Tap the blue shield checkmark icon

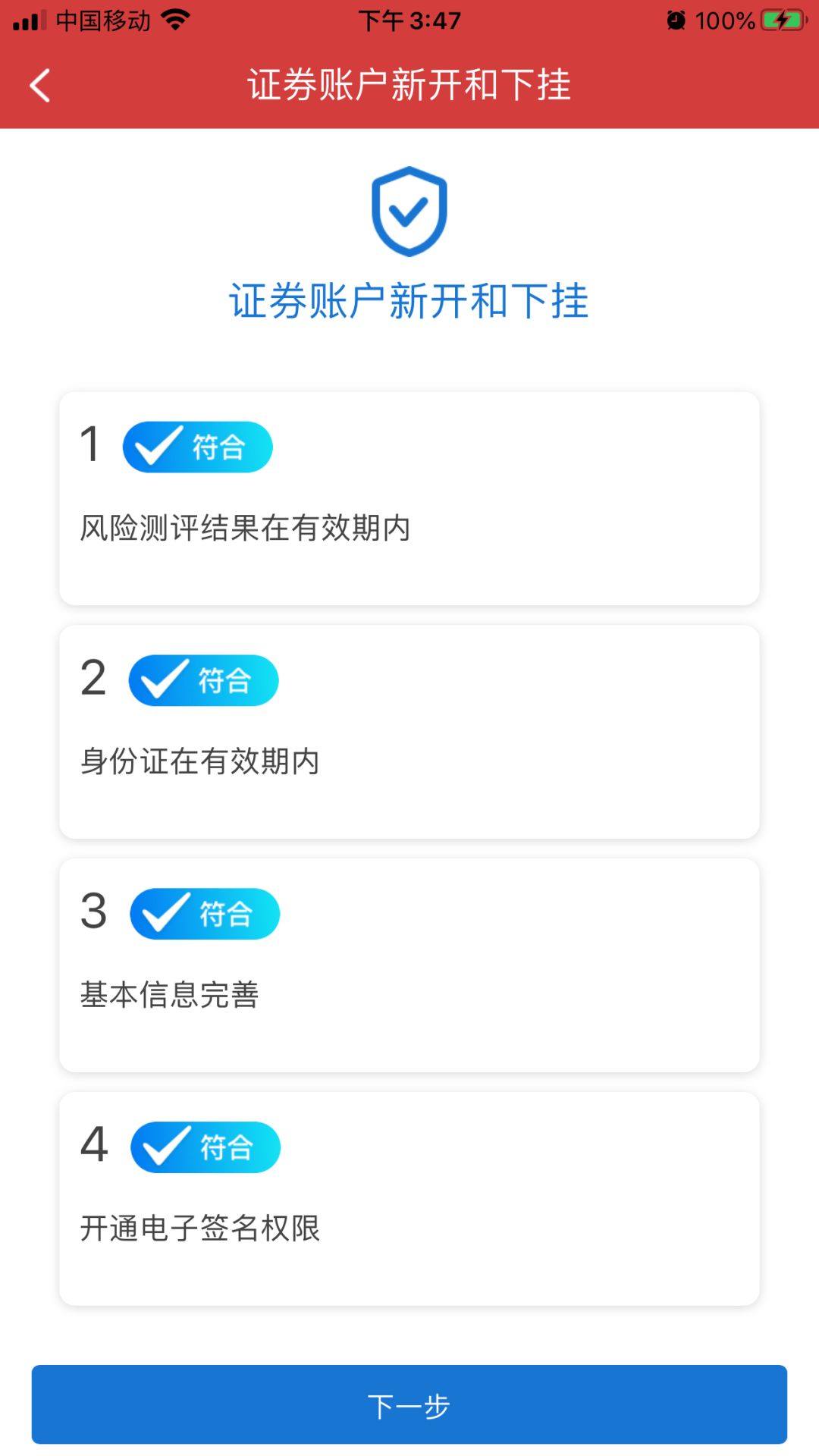[x=409, y=211]
